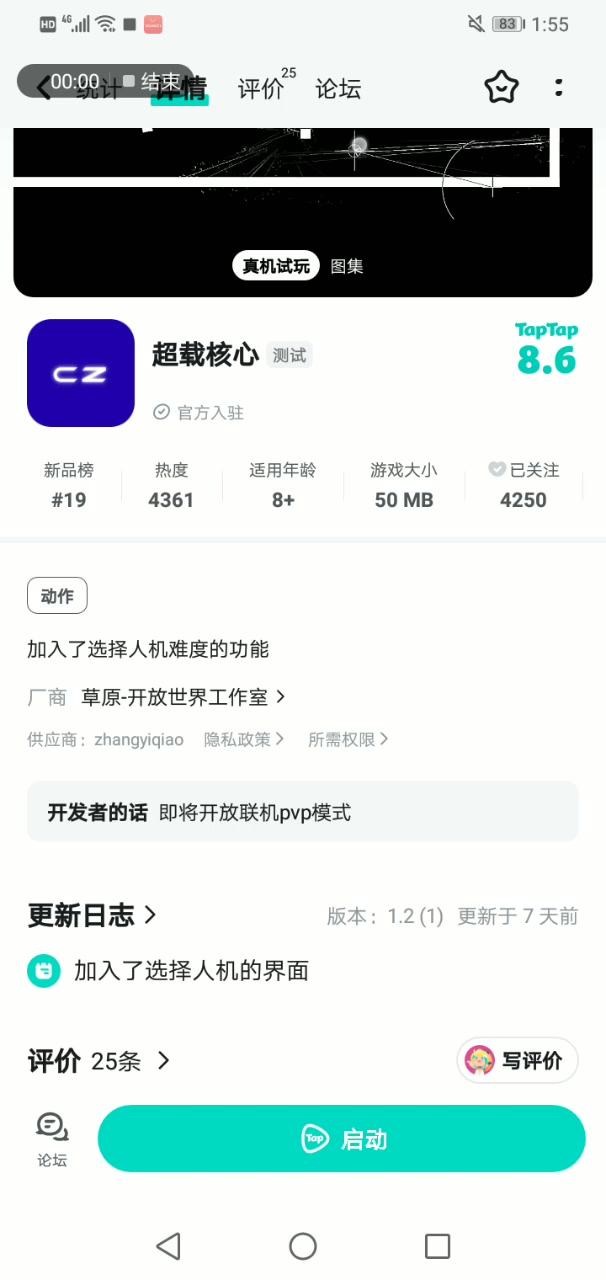Screen dimensions: 606x1280
Task: Select the 图集 media tab
Action: coord(347,266)
